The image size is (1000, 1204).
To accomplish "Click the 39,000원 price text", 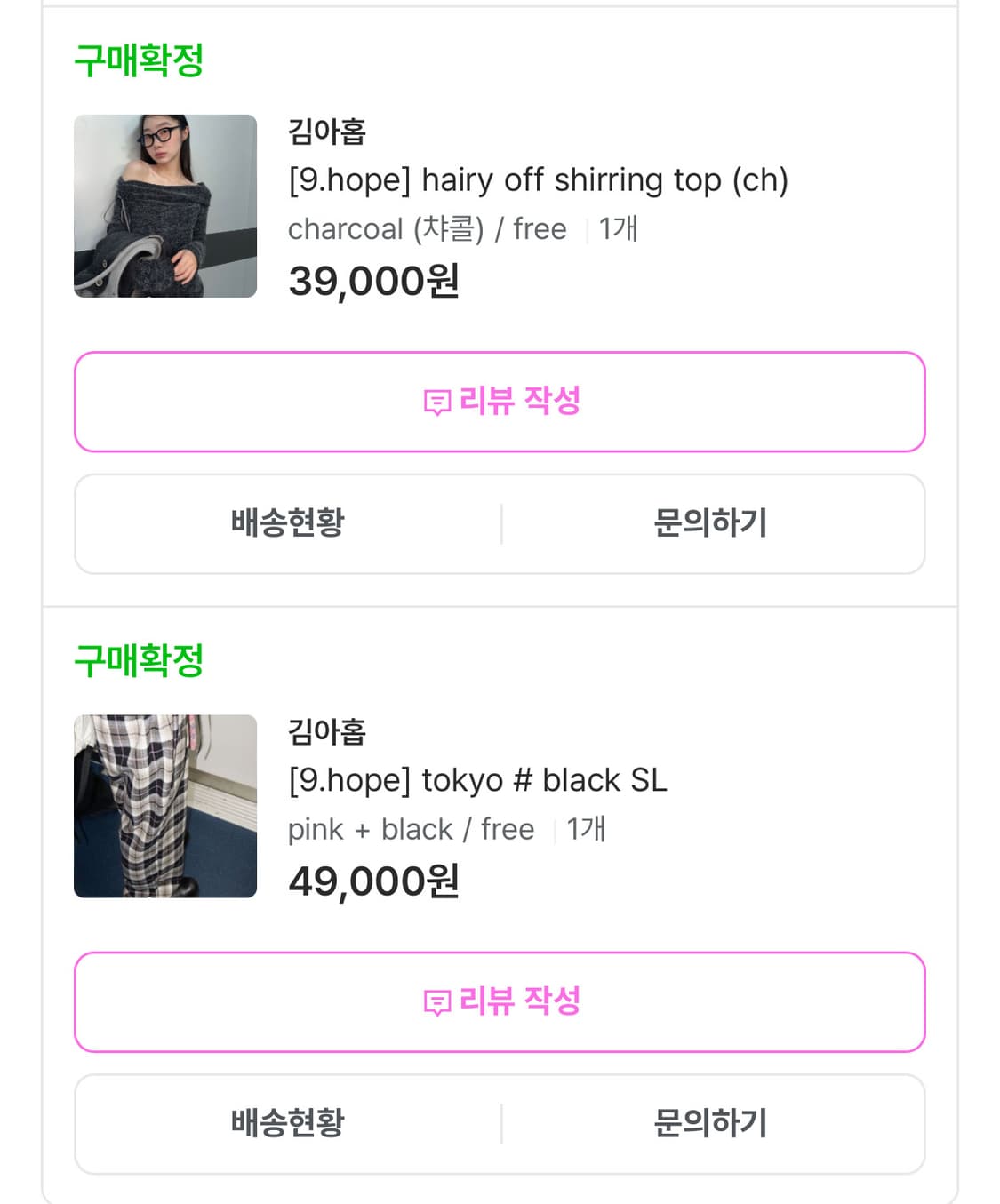I will [373, 282].
